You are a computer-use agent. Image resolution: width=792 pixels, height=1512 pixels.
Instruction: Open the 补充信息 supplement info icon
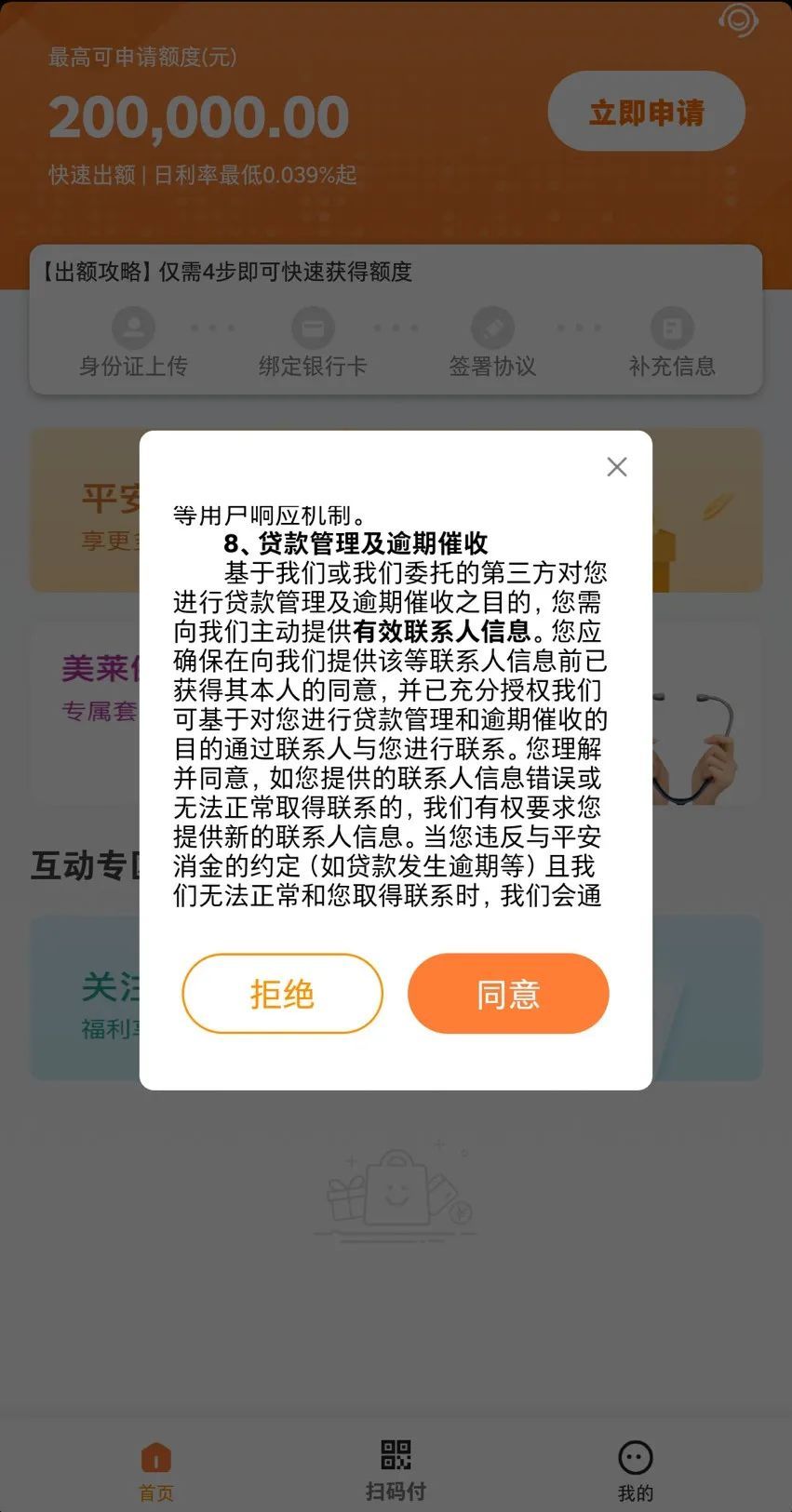click(673, 328)
